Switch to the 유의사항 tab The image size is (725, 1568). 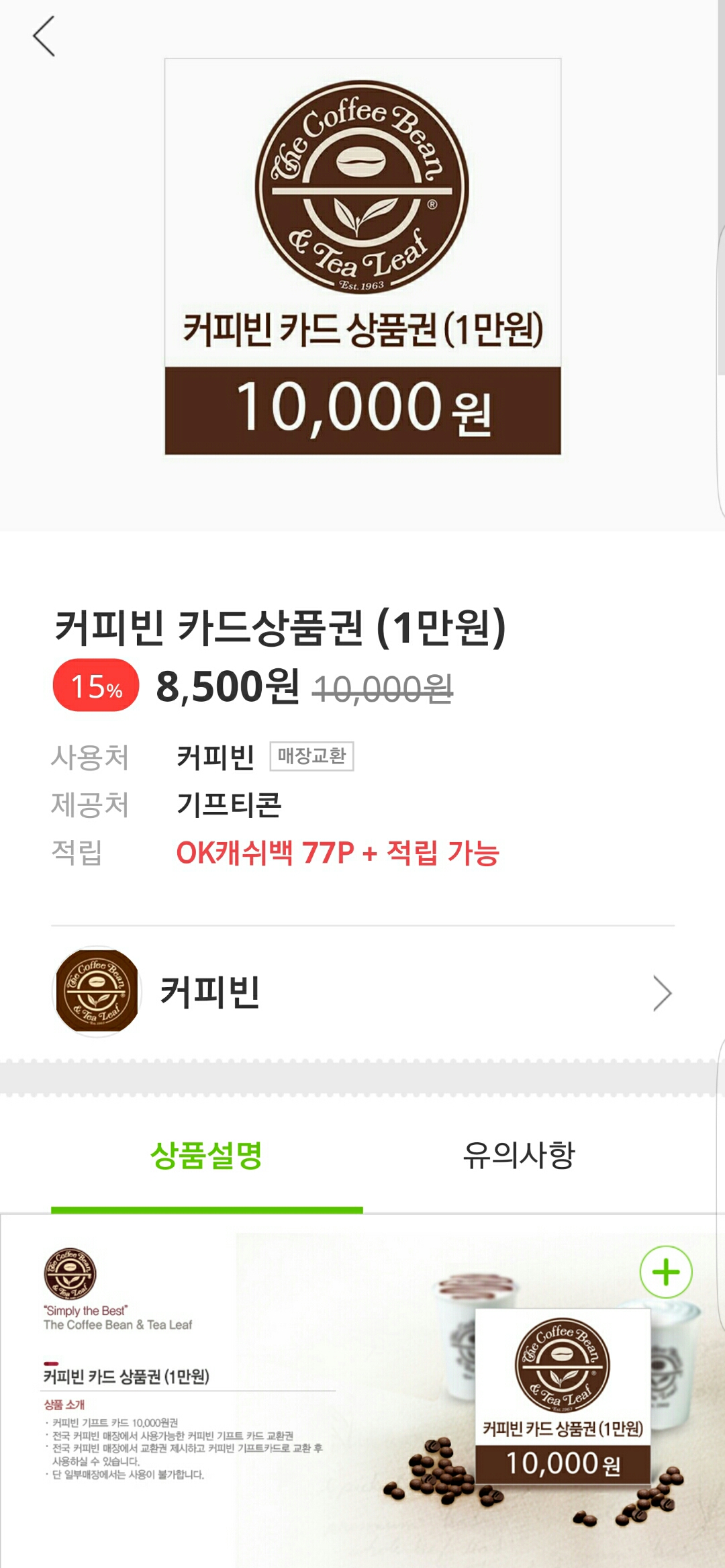click(519, 1155)
